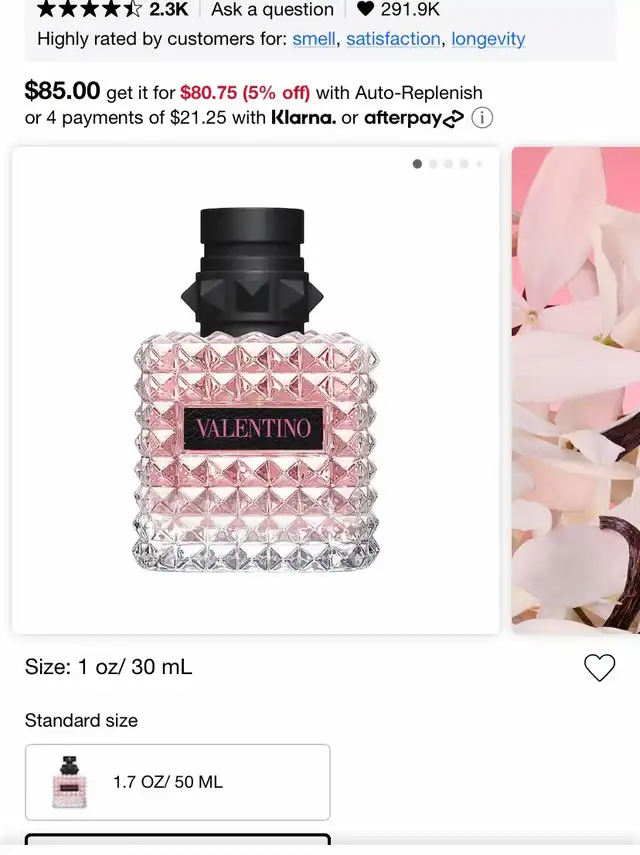The height and width of the screenshot is (855, 640).
Task: View the pink flower product image
Action: point(576,390)
